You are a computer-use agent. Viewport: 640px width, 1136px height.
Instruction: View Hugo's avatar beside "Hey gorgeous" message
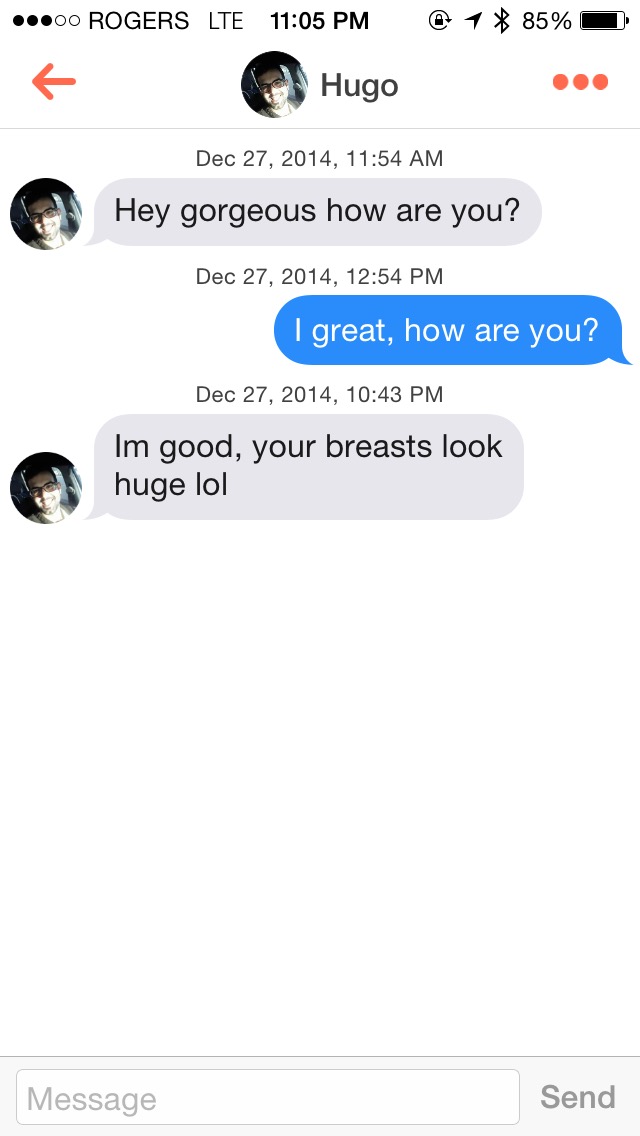46,214
